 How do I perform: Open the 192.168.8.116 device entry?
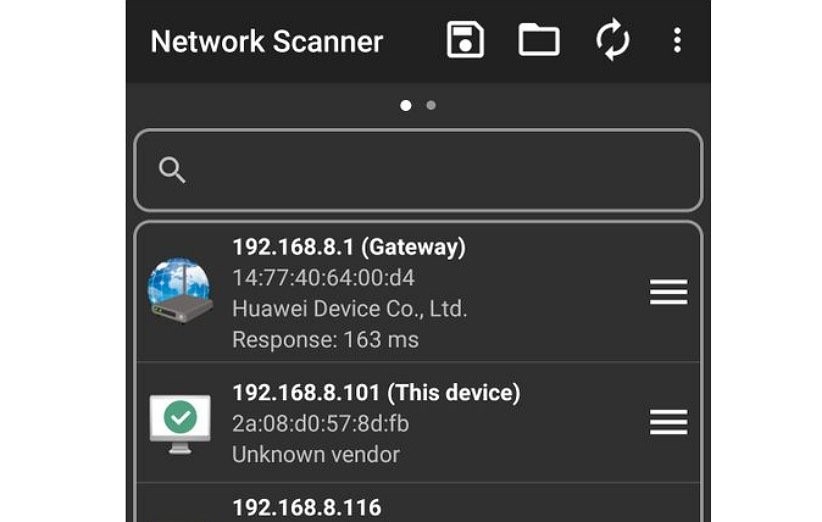point(400,507)
